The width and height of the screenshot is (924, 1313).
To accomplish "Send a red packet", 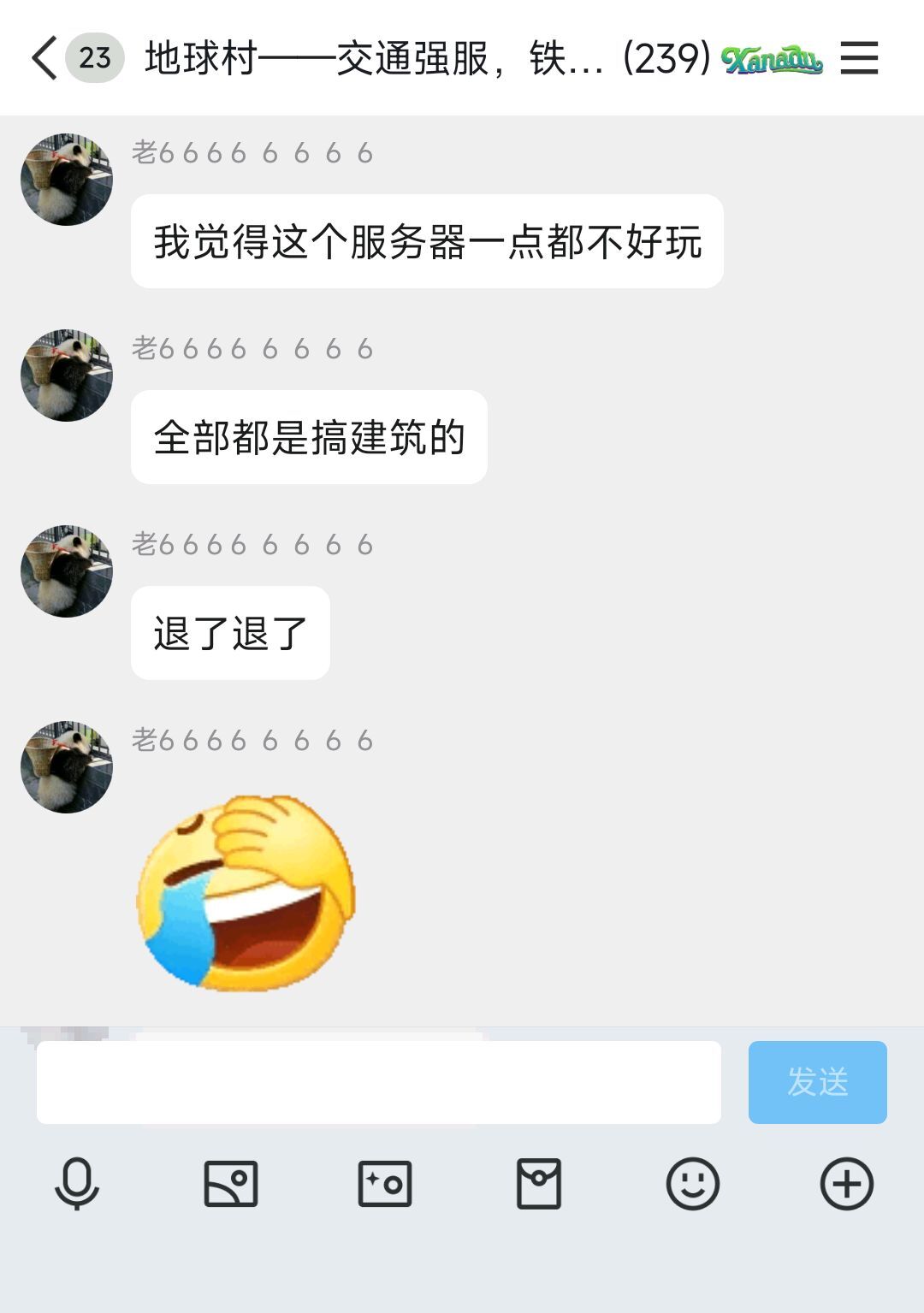I will click(x=539, y=1184).
